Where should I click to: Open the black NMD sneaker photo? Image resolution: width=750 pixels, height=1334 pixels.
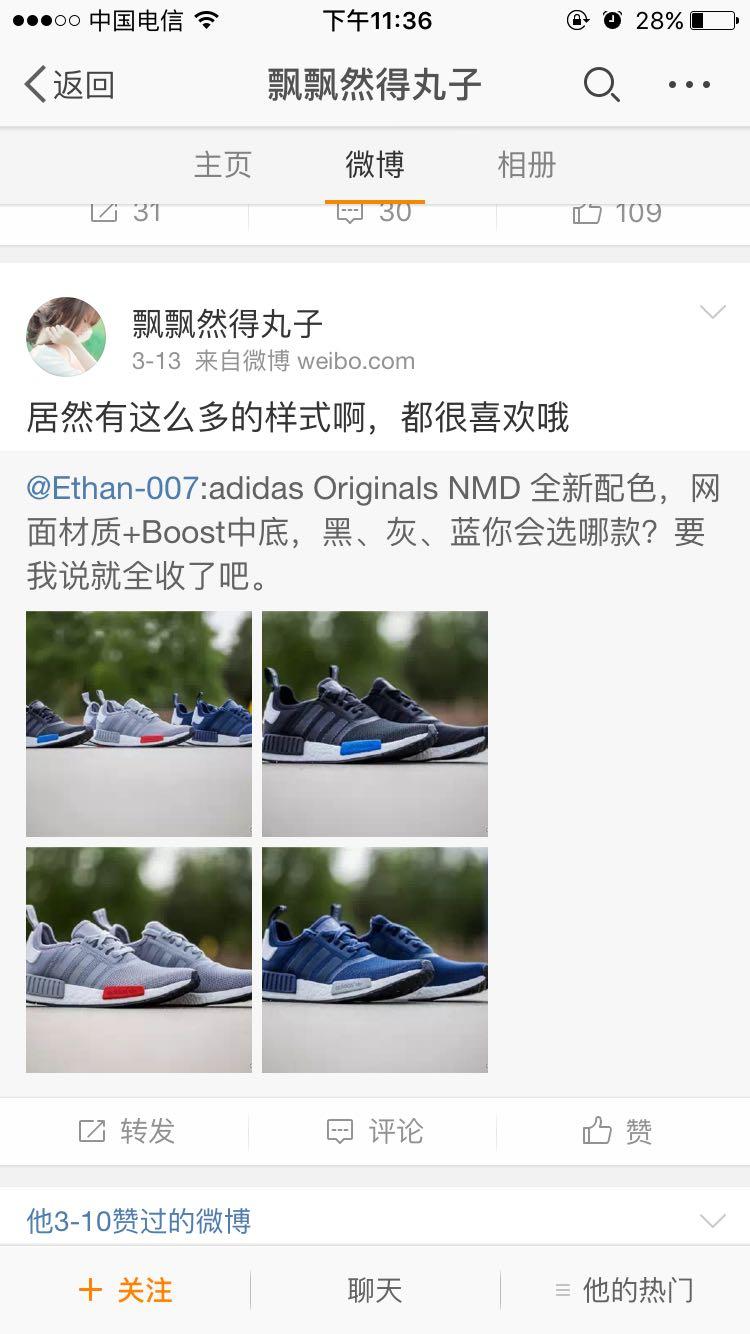[x=375, y=723]
